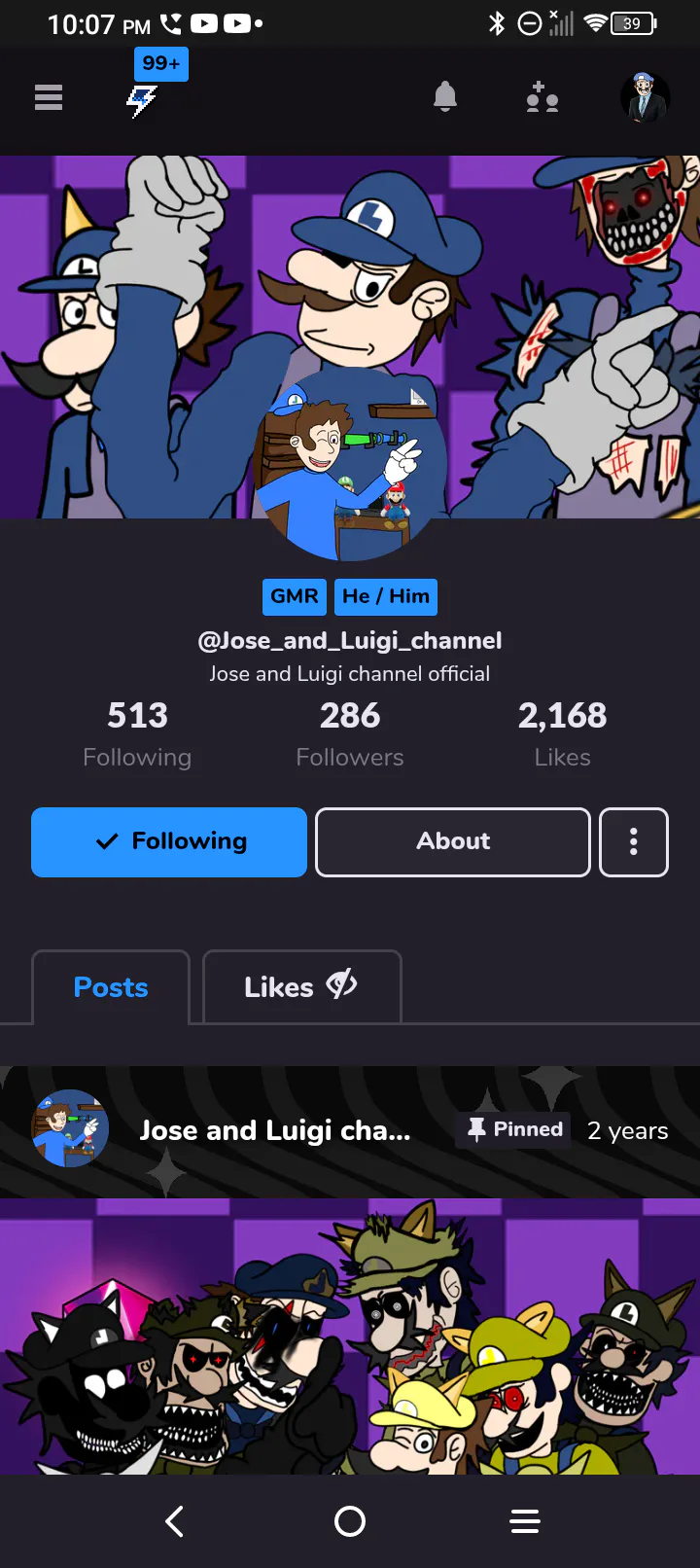The width and height of the screenshot is (700, 1568).
Task: Open the pinned post image
Action: [350, 1336]
